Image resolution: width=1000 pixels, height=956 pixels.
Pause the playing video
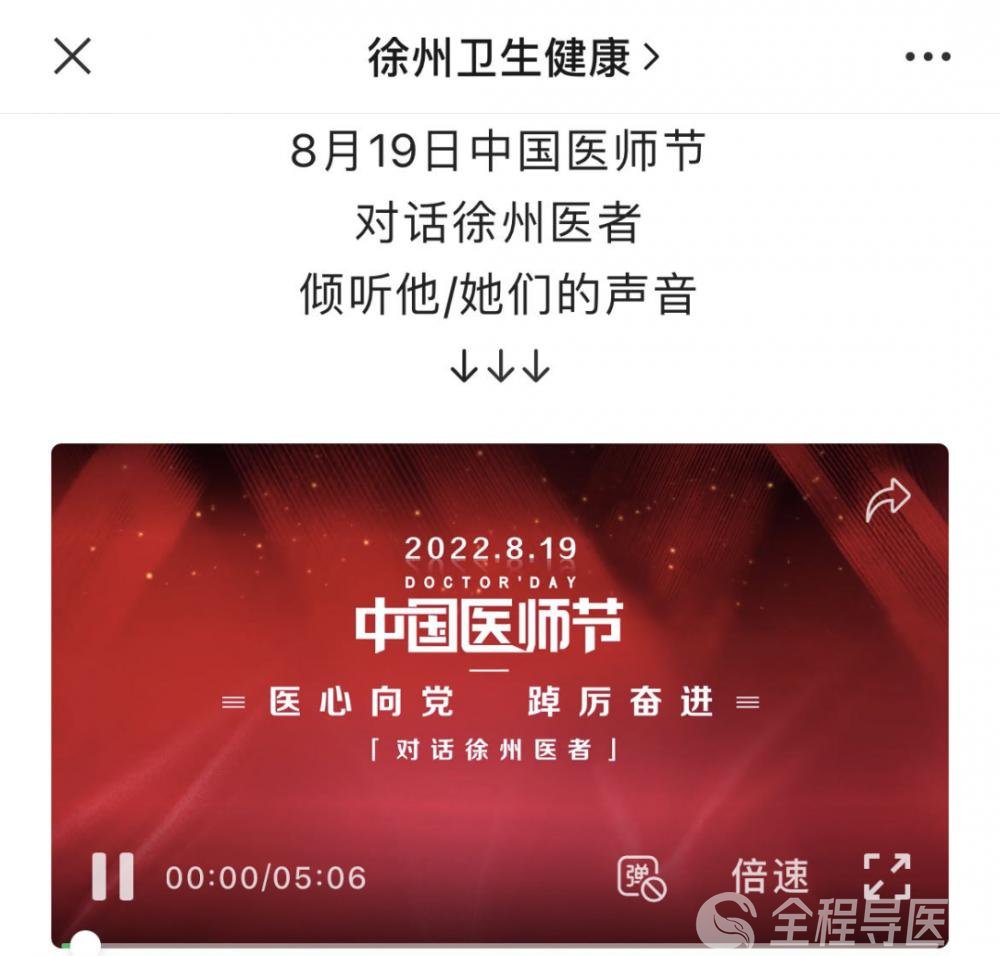(x=112, y=877)
